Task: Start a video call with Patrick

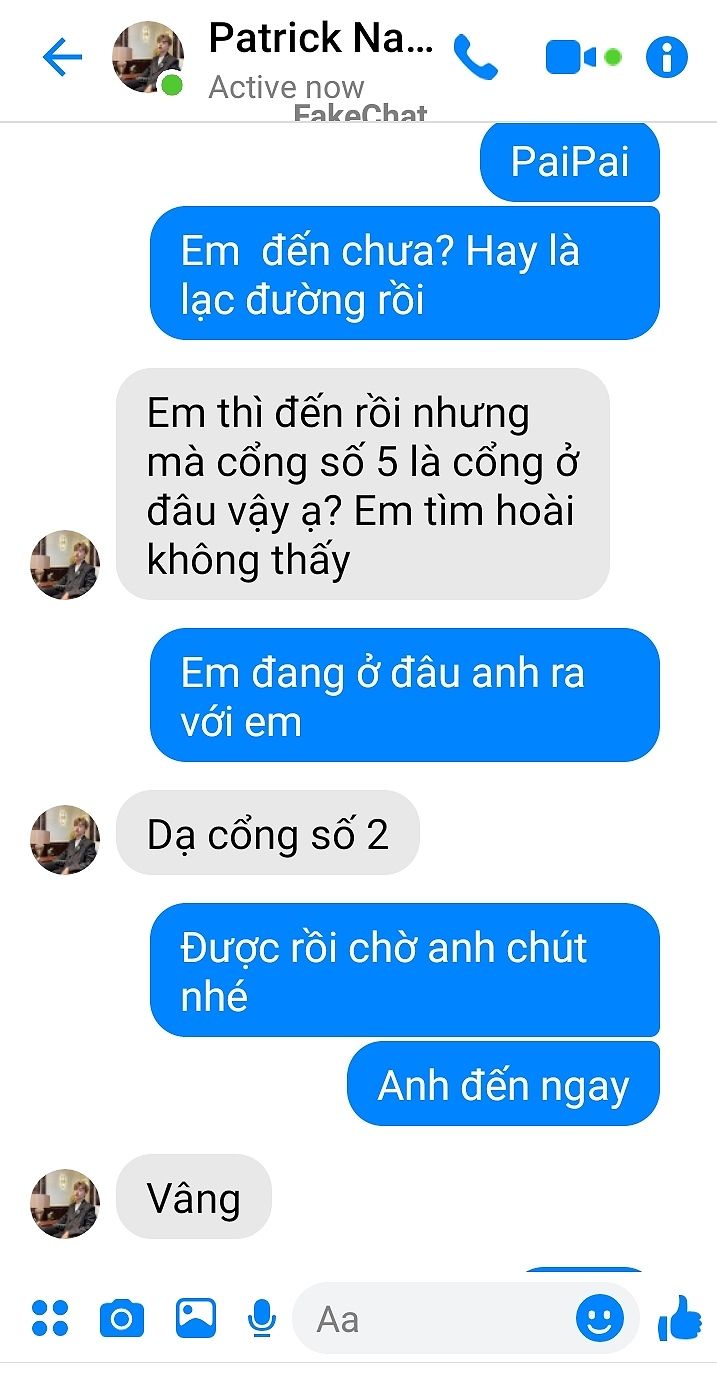Action: click(x=571, y=58)
